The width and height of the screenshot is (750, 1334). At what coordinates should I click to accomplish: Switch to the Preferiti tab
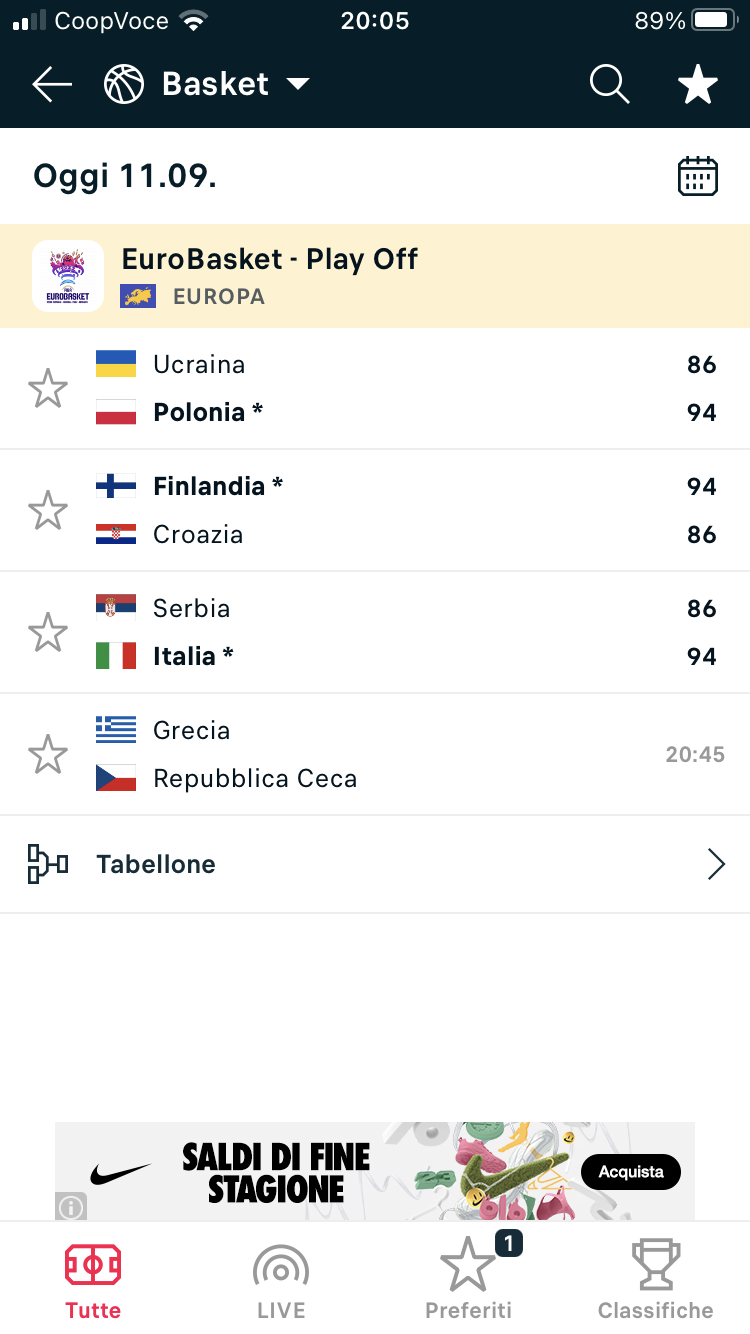(468, 1280)
